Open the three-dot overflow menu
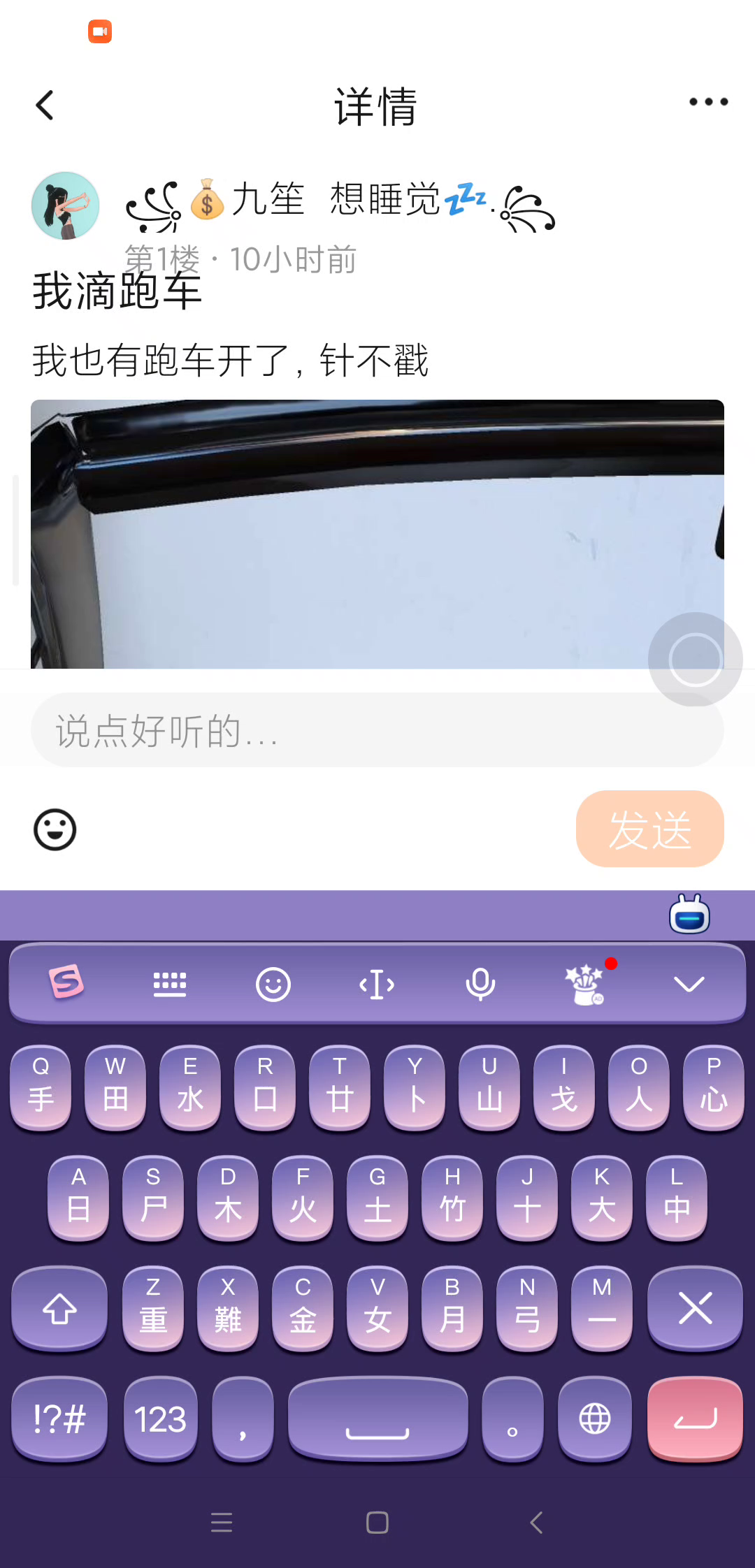Image resolution: width=755 pixels, height=1568 pixels. click(708, 102)
